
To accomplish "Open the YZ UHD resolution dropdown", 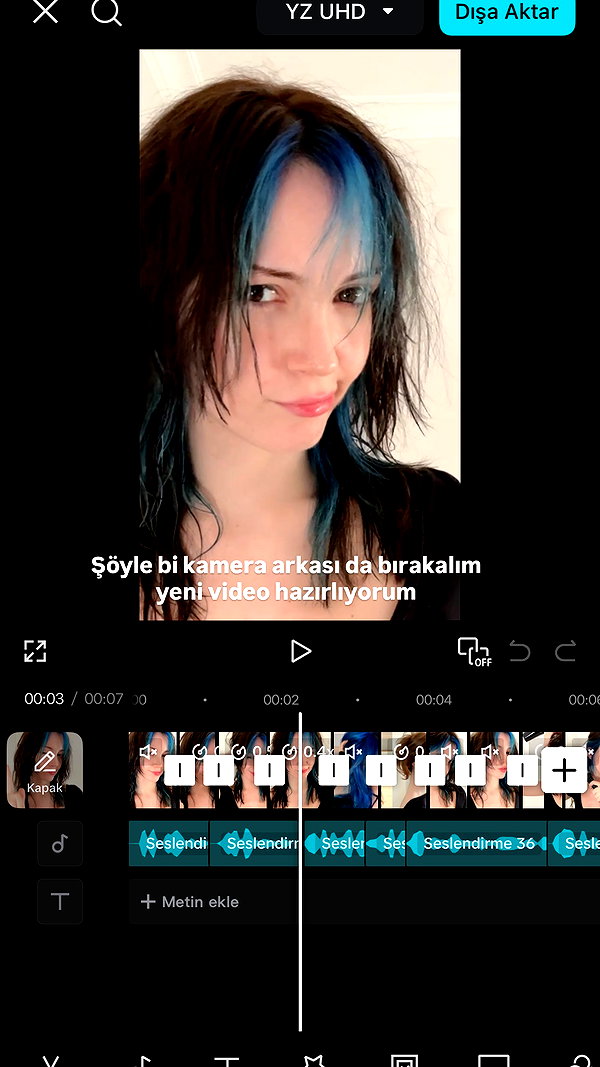I will [x=339, y=12].
